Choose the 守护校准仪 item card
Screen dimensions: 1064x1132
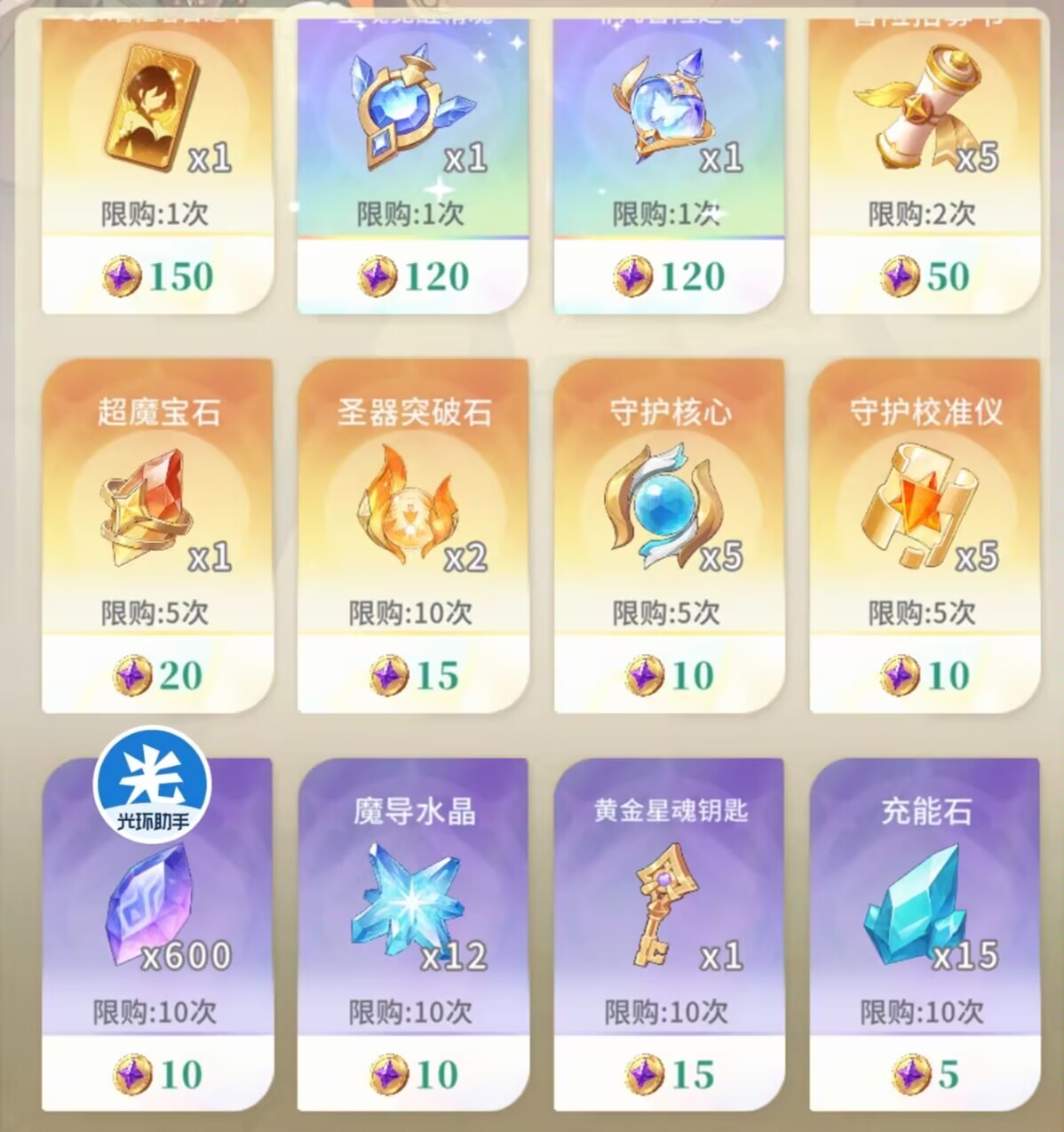click(x=924, y=533)
